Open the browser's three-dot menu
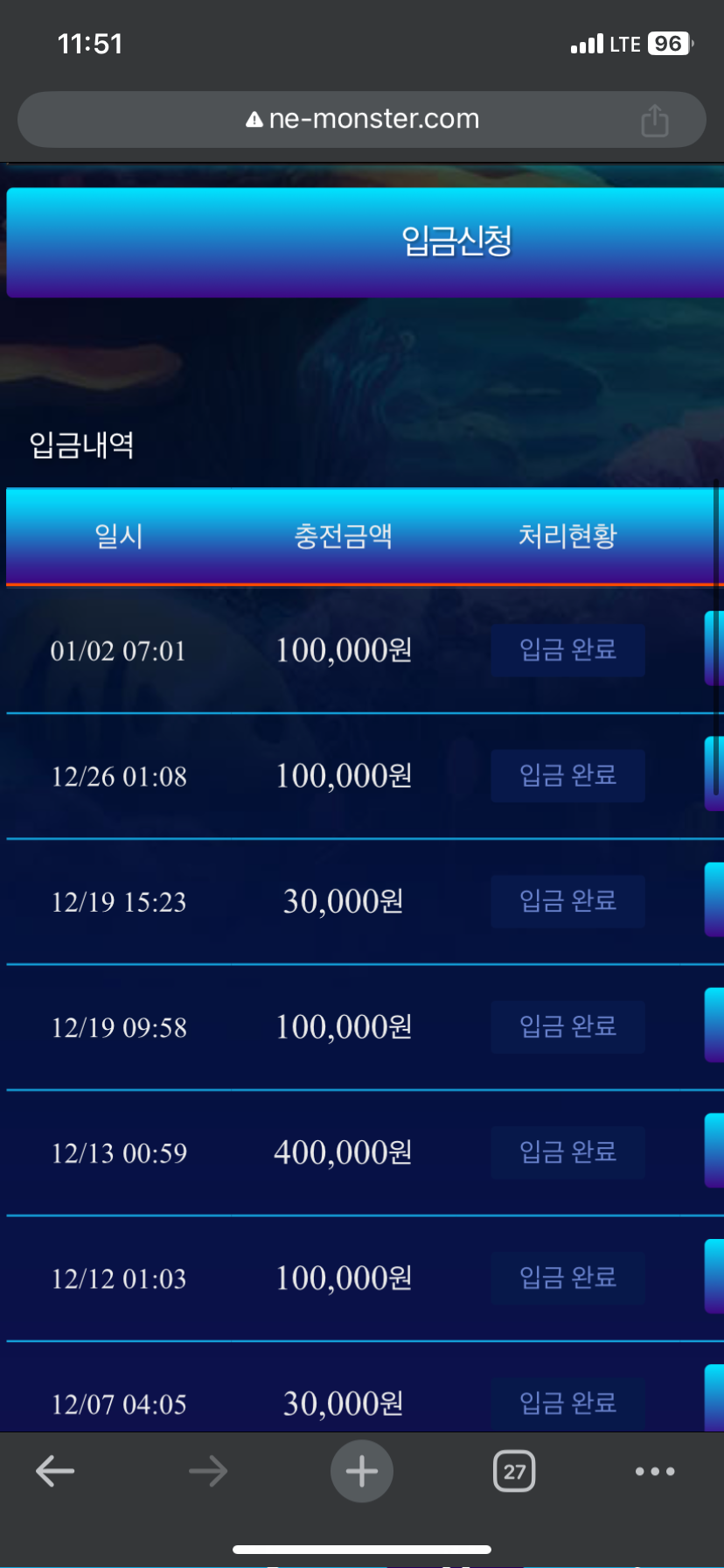This screenshot has width=724, height=1568. (654, 1471)
